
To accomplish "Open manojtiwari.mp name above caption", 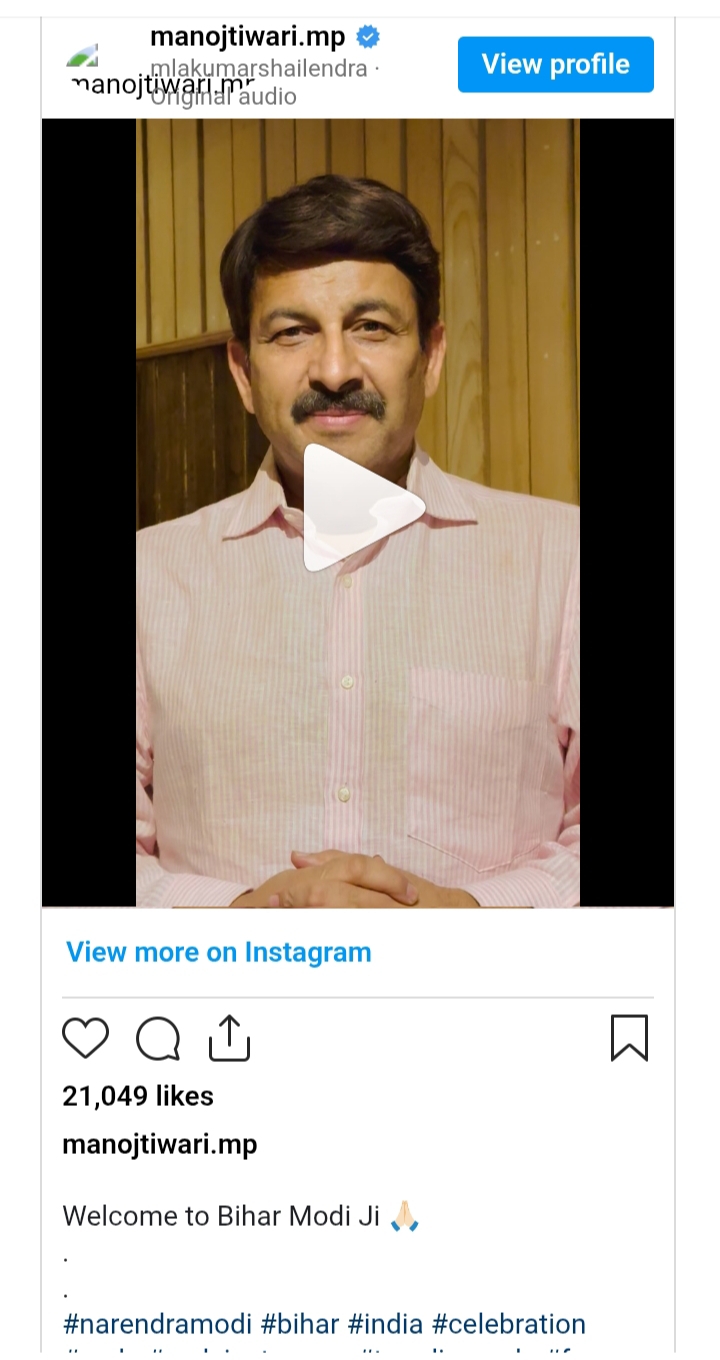I will [x=160, y=1145].
